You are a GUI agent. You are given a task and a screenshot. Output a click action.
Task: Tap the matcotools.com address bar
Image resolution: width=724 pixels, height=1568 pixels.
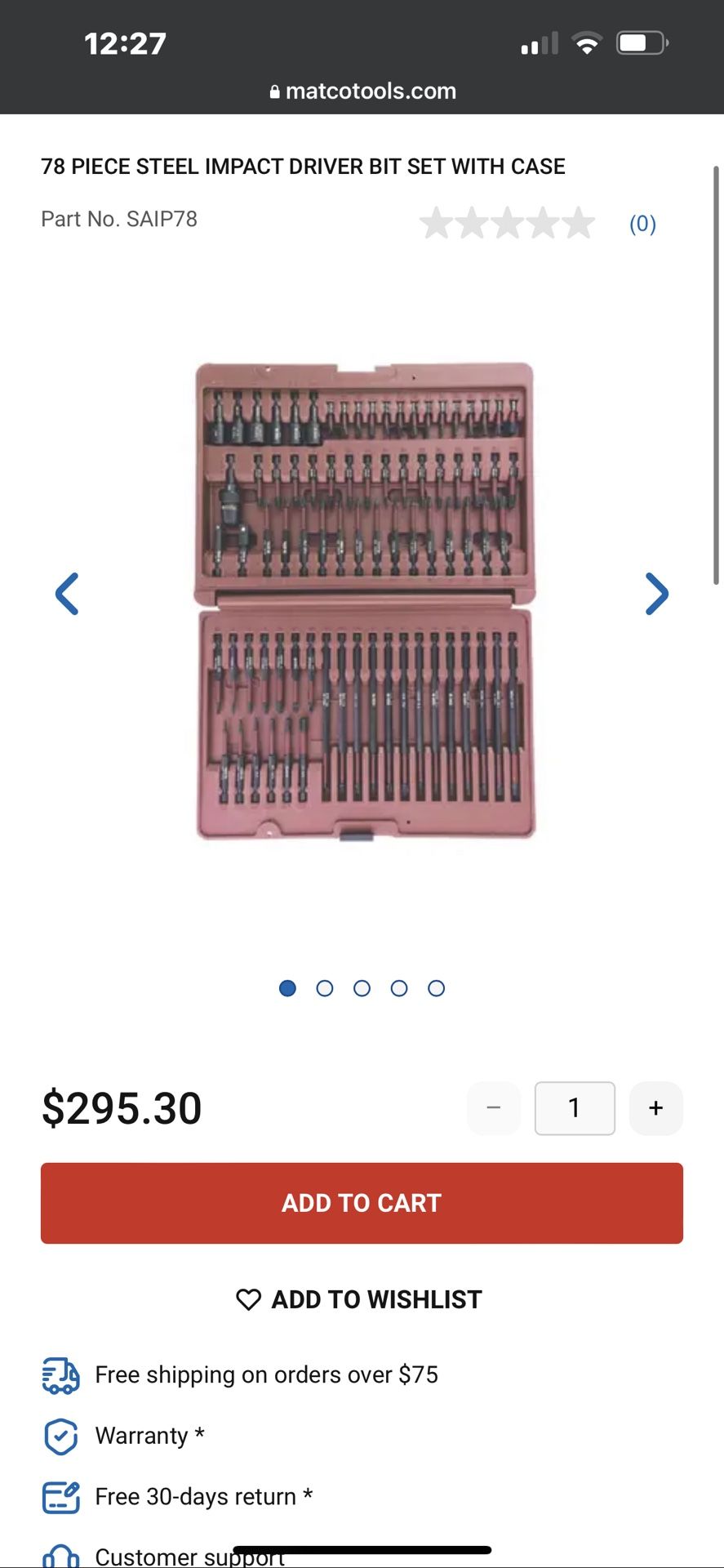(x=362, y=91)
